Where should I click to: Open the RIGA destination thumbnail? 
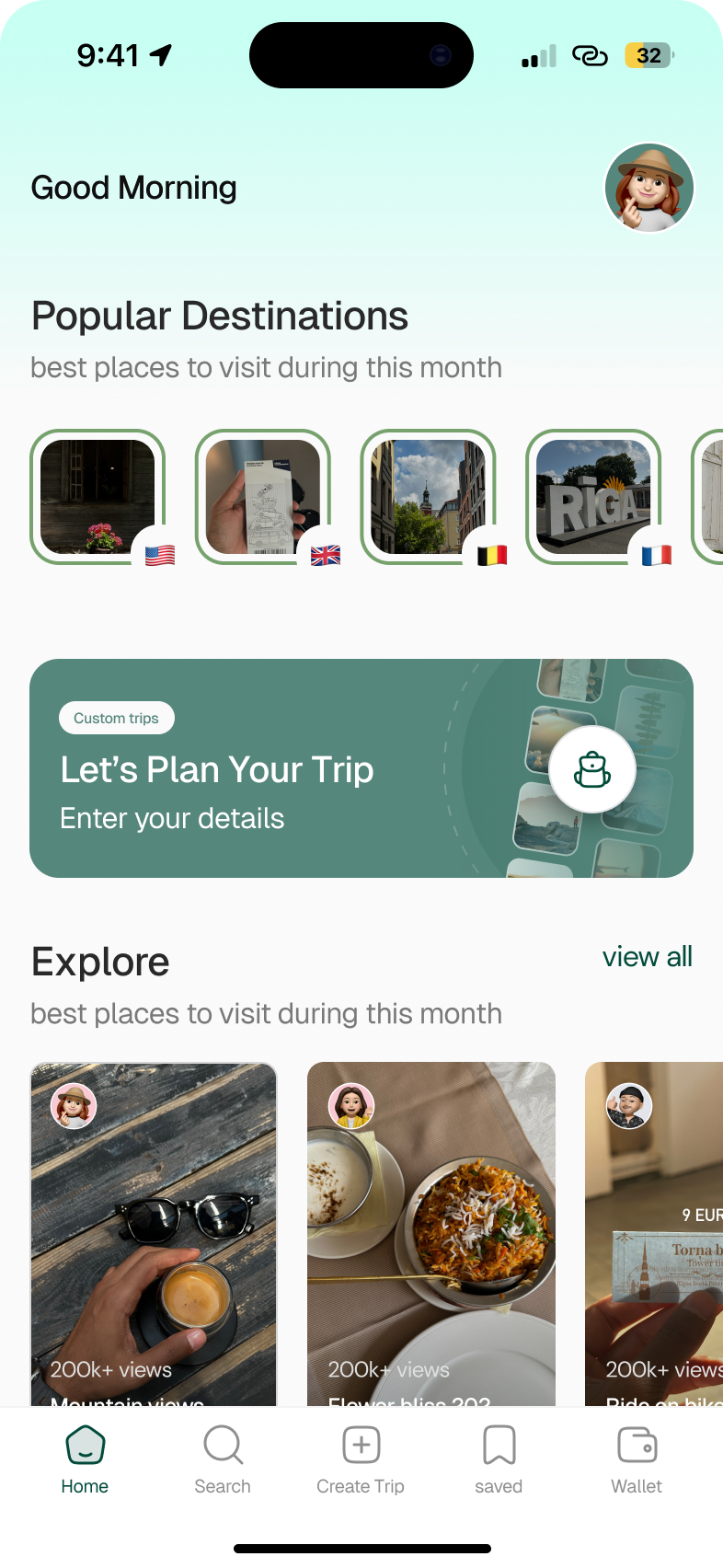click(593, 497)
